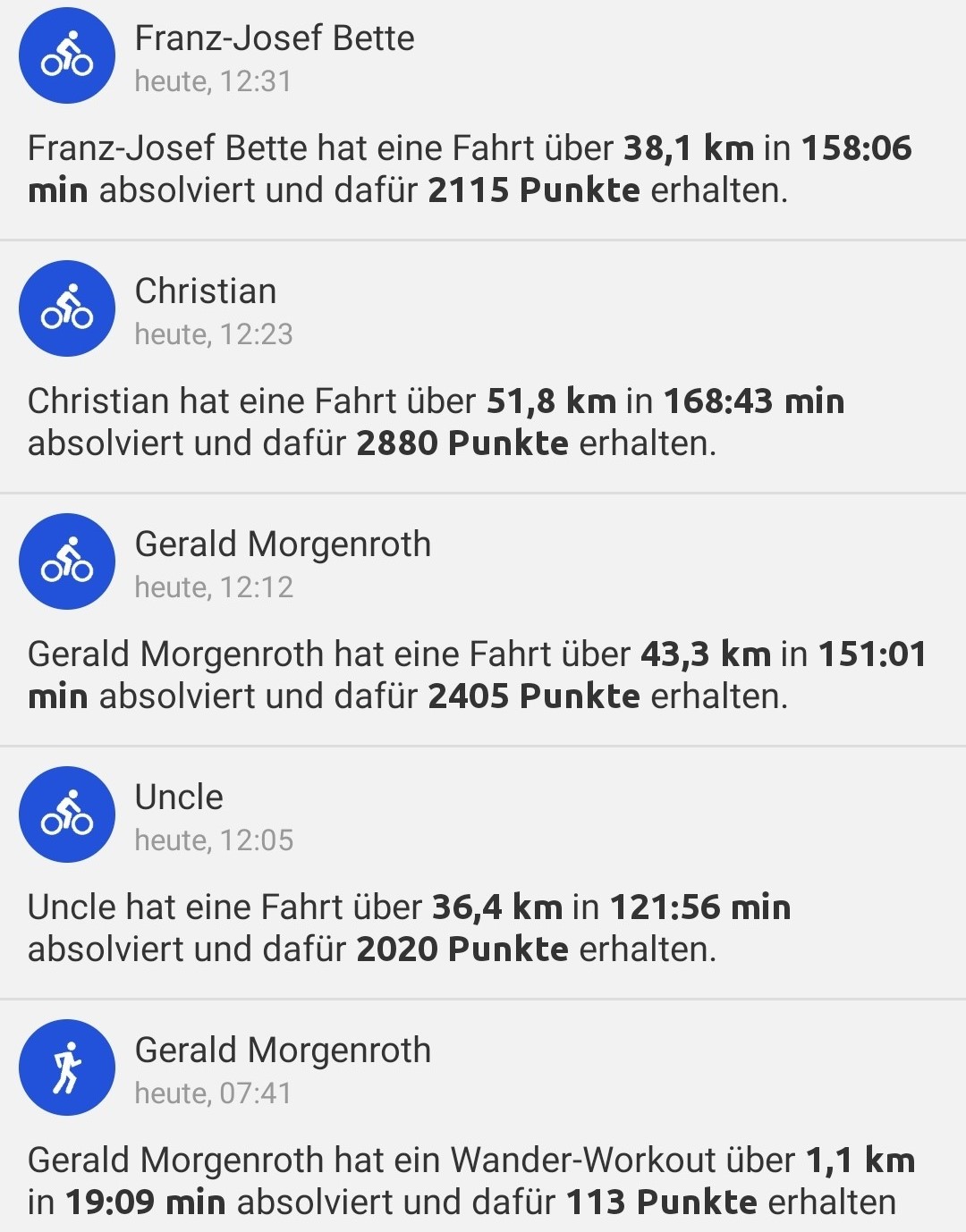Tap Christian's cycling avatar icon

(x=66, y=308)
